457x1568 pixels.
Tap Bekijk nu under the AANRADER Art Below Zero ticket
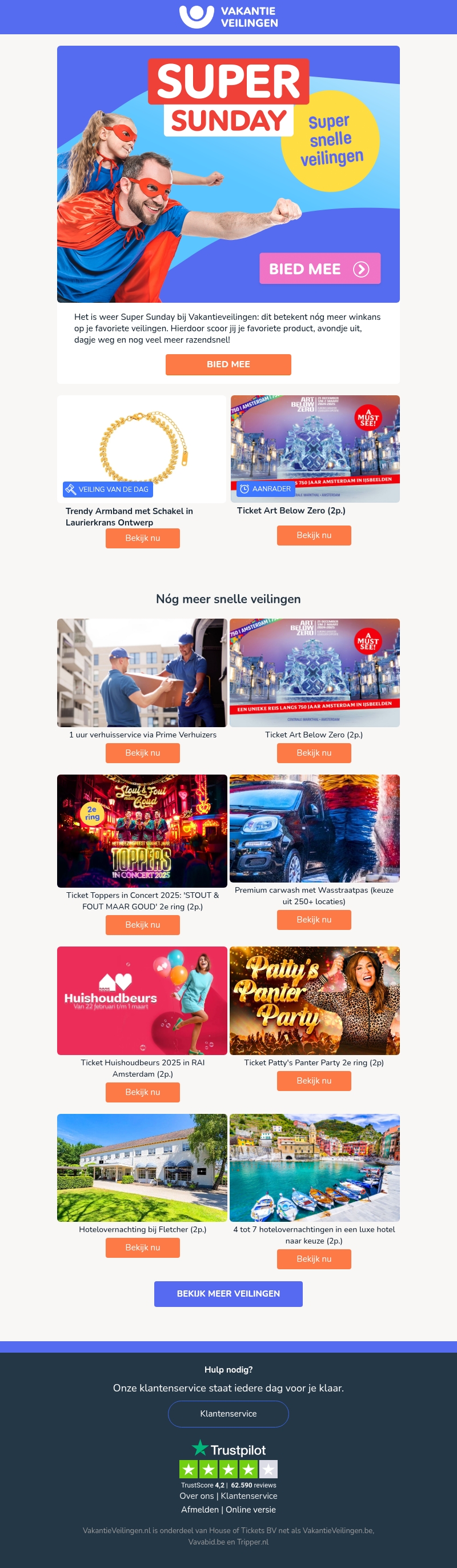pyautogui.click(x=314, y=535)
